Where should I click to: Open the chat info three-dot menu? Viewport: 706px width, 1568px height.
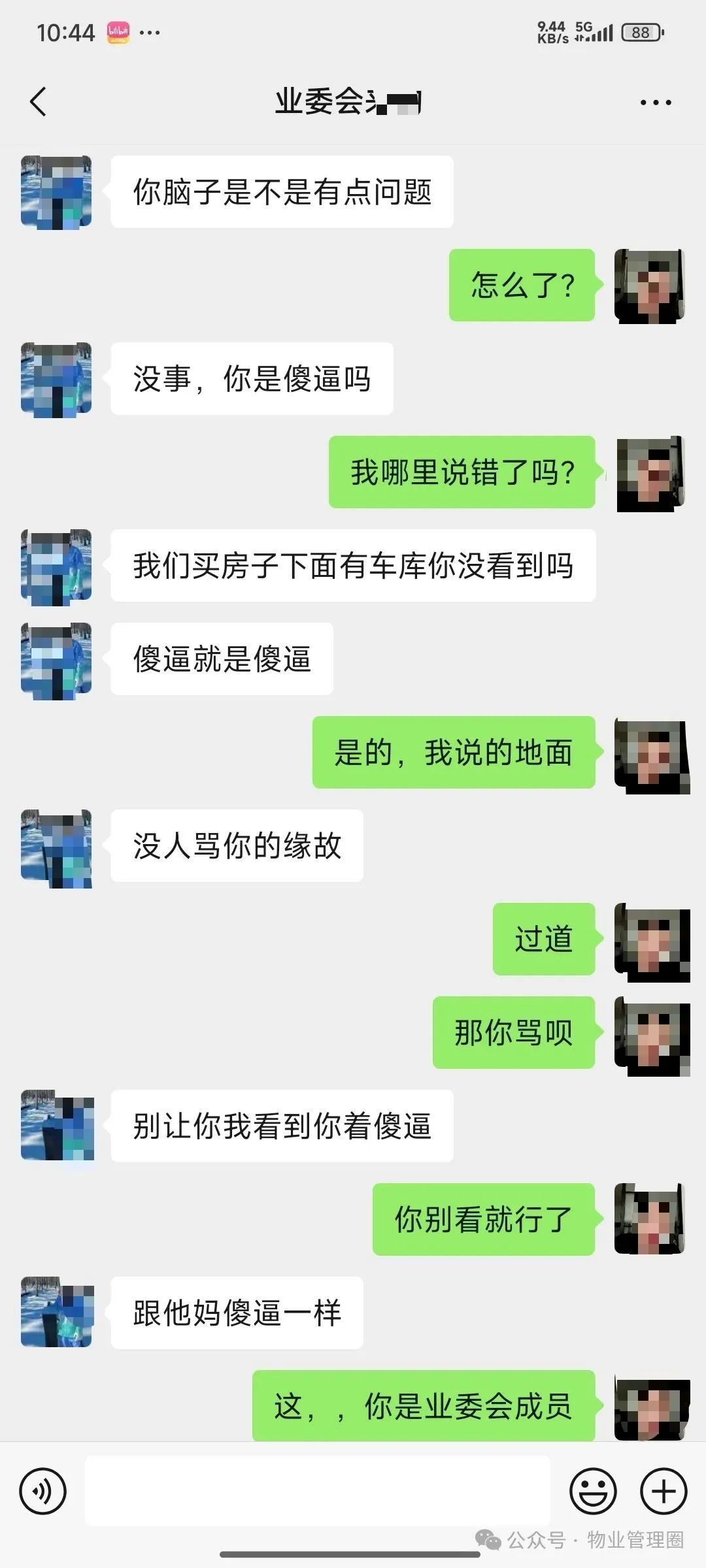pos(655,103)
